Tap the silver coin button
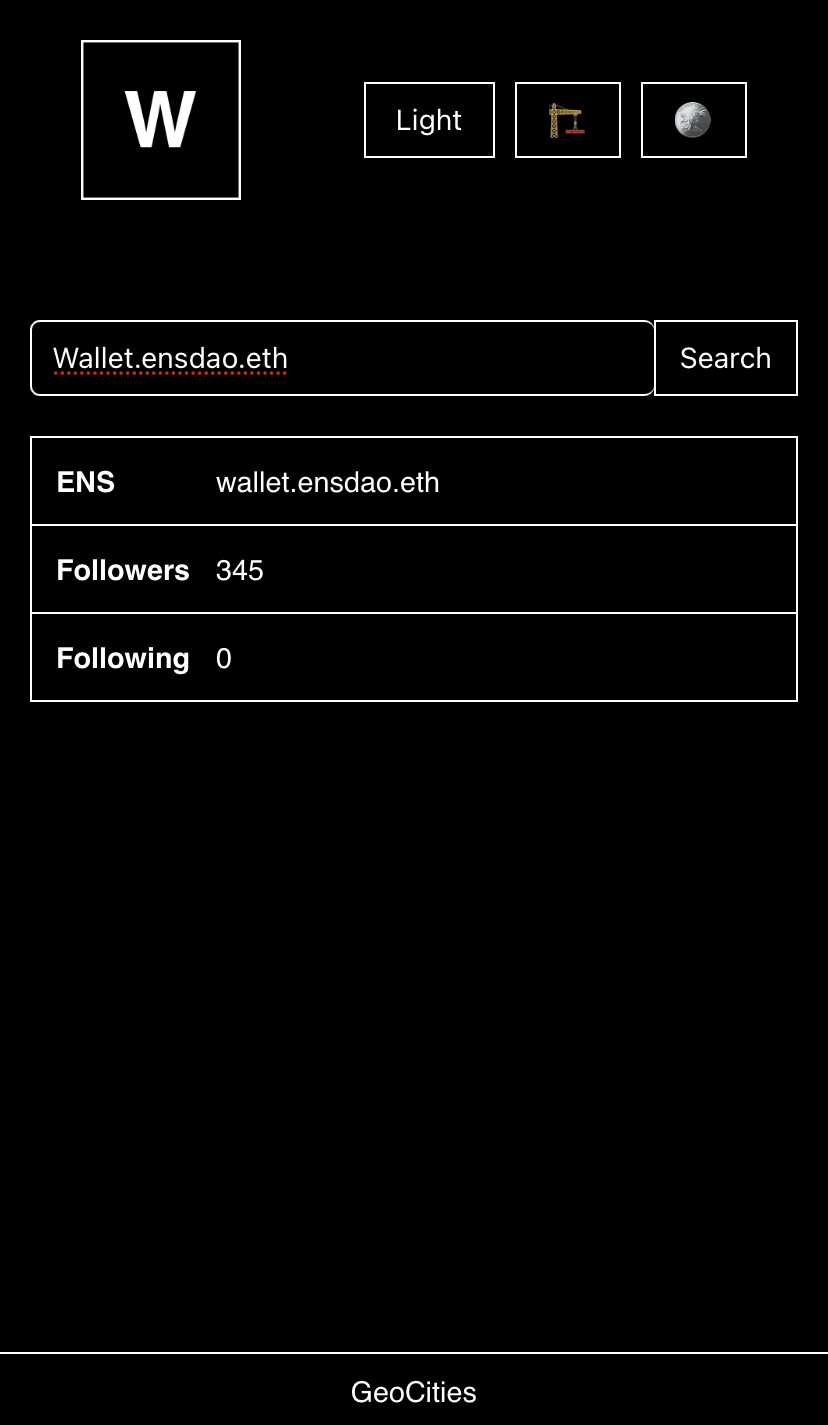 [693, 120]
